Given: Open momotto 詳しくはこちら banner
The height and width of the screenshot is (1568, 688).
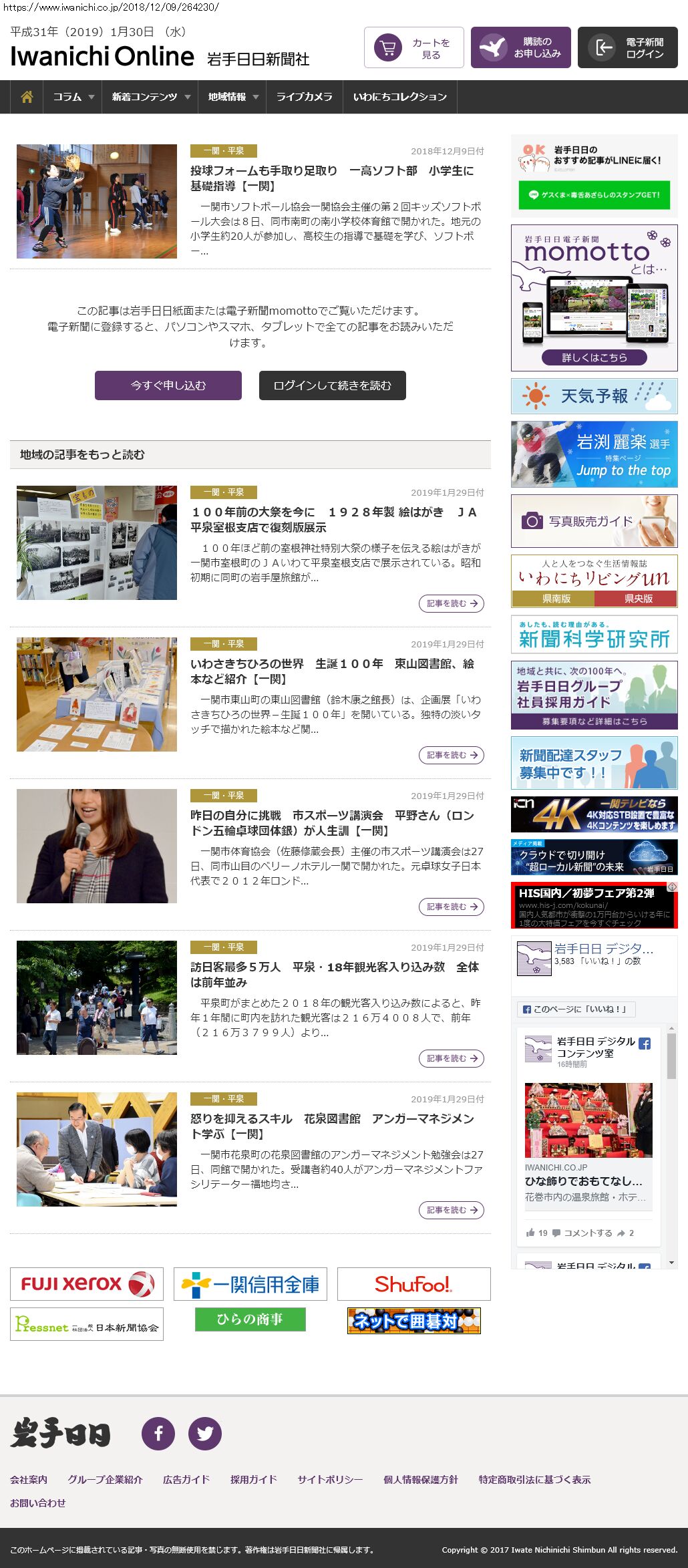Looking at the screenshot, I should point(594,357).
